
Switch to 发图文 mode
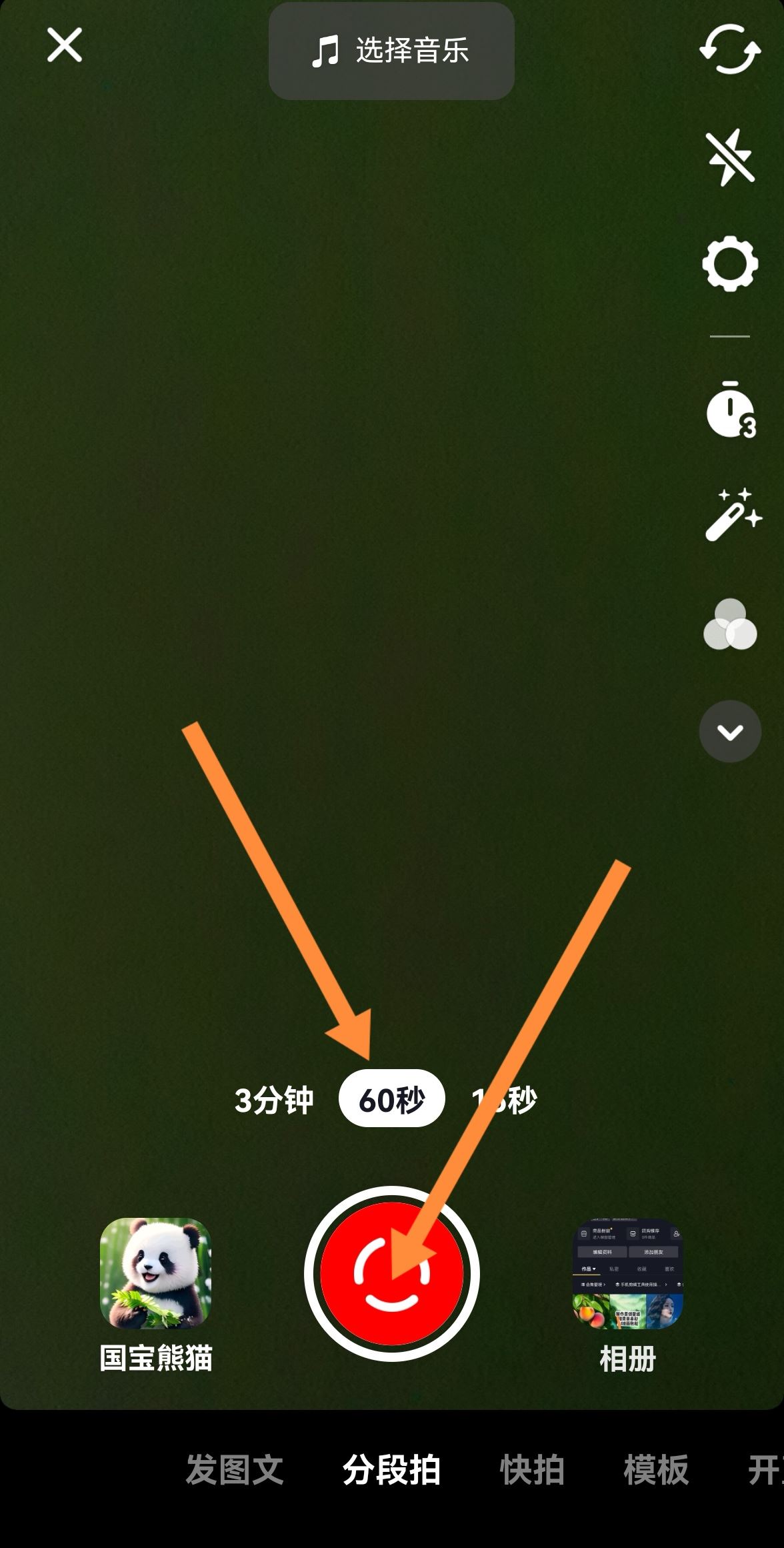(235, 1470)
